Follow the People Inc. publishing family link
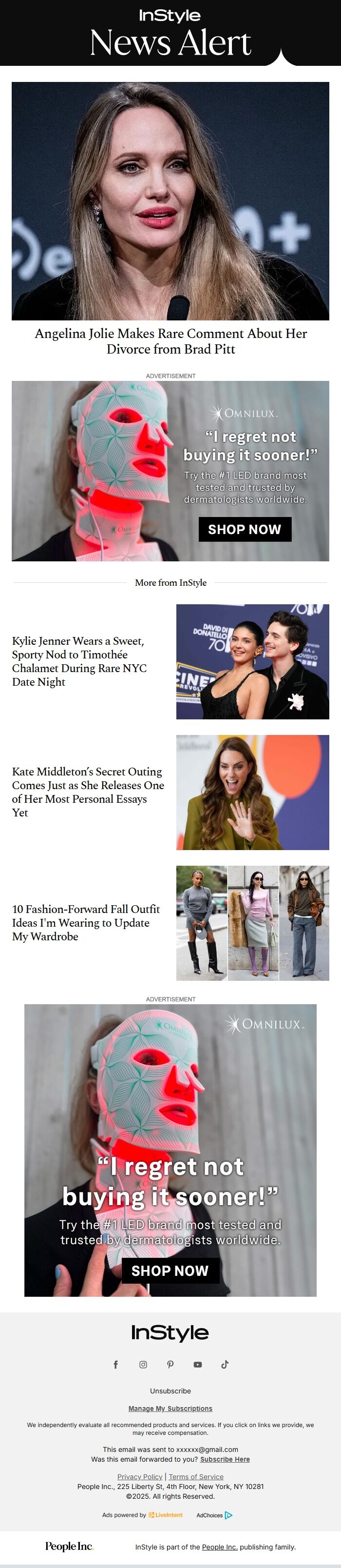This screenshot has height=1568, width=341. (x=219, y=1547)
